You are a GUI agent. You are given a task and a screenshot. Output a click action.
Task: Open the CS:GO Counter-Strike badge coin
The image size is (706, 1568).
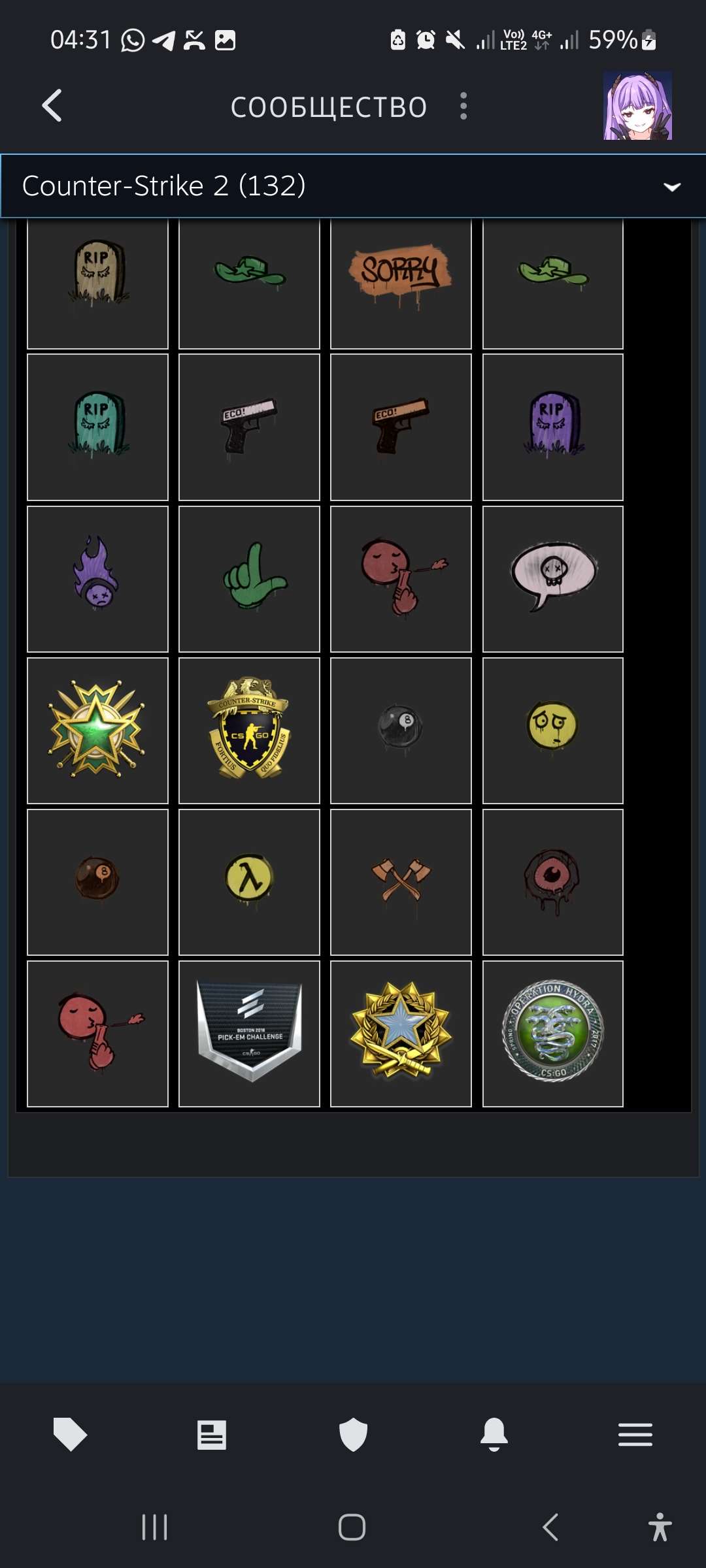pos(249,730)
